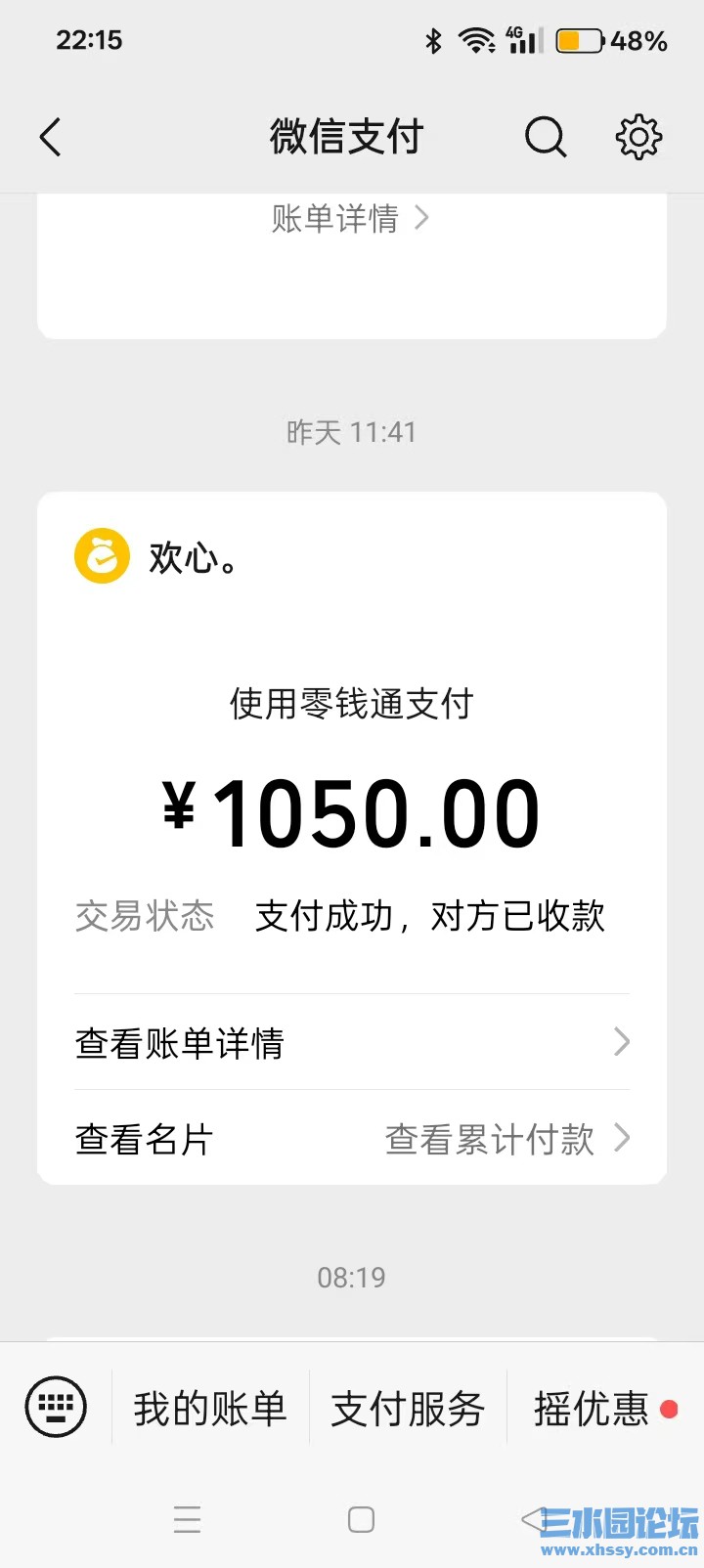
Task: Open 查看账单详情 row
Action: click(x=352, y=1043)
